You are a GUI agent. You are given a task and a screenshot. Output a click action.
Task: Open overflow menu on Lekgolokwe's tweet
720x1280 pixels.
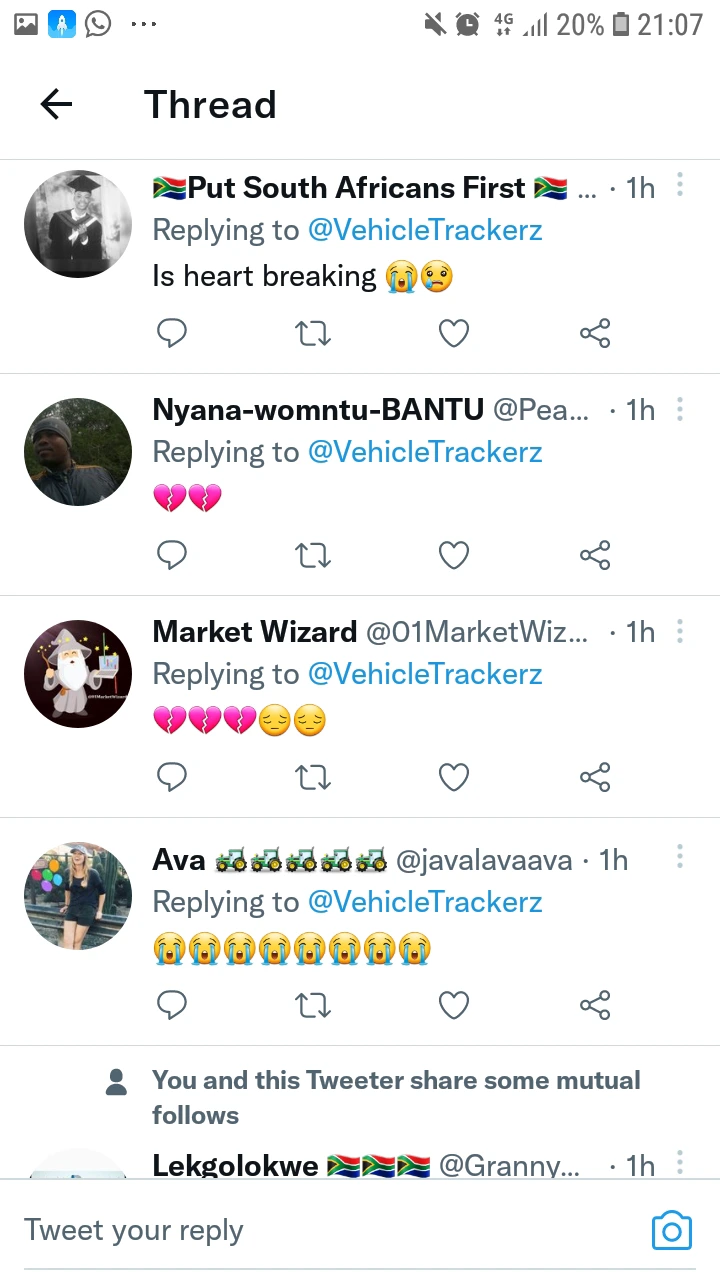(680, 1163)
